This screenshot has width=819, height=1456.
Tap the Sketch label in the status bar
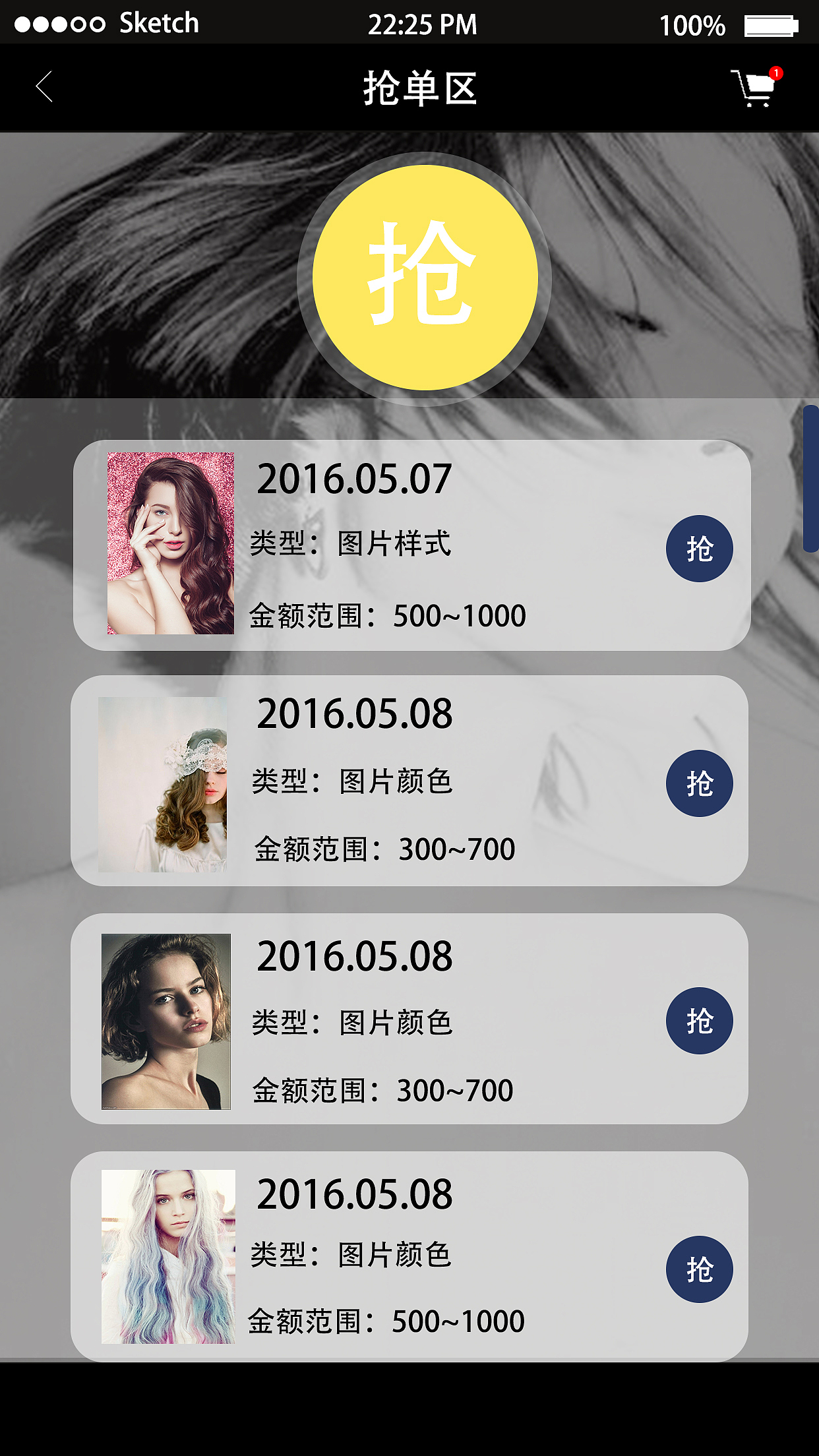158,23
